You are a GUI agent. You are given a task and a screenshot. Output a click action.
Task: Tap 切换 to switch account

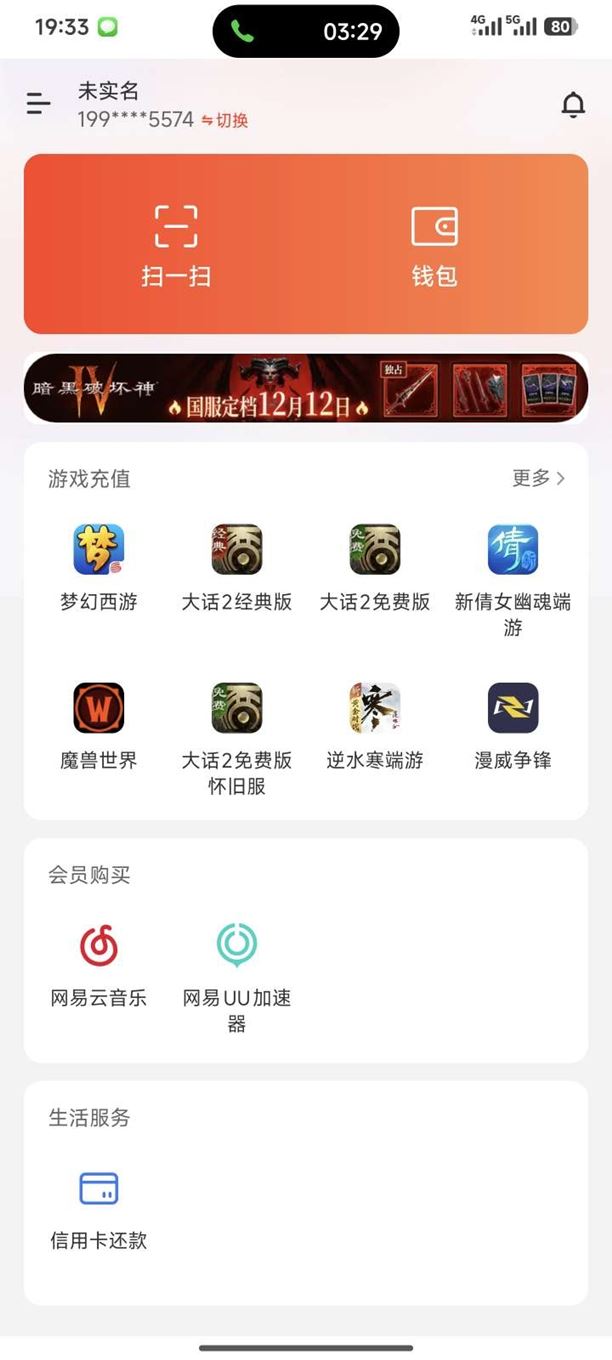pyautogui.click(x=225, y=121)
